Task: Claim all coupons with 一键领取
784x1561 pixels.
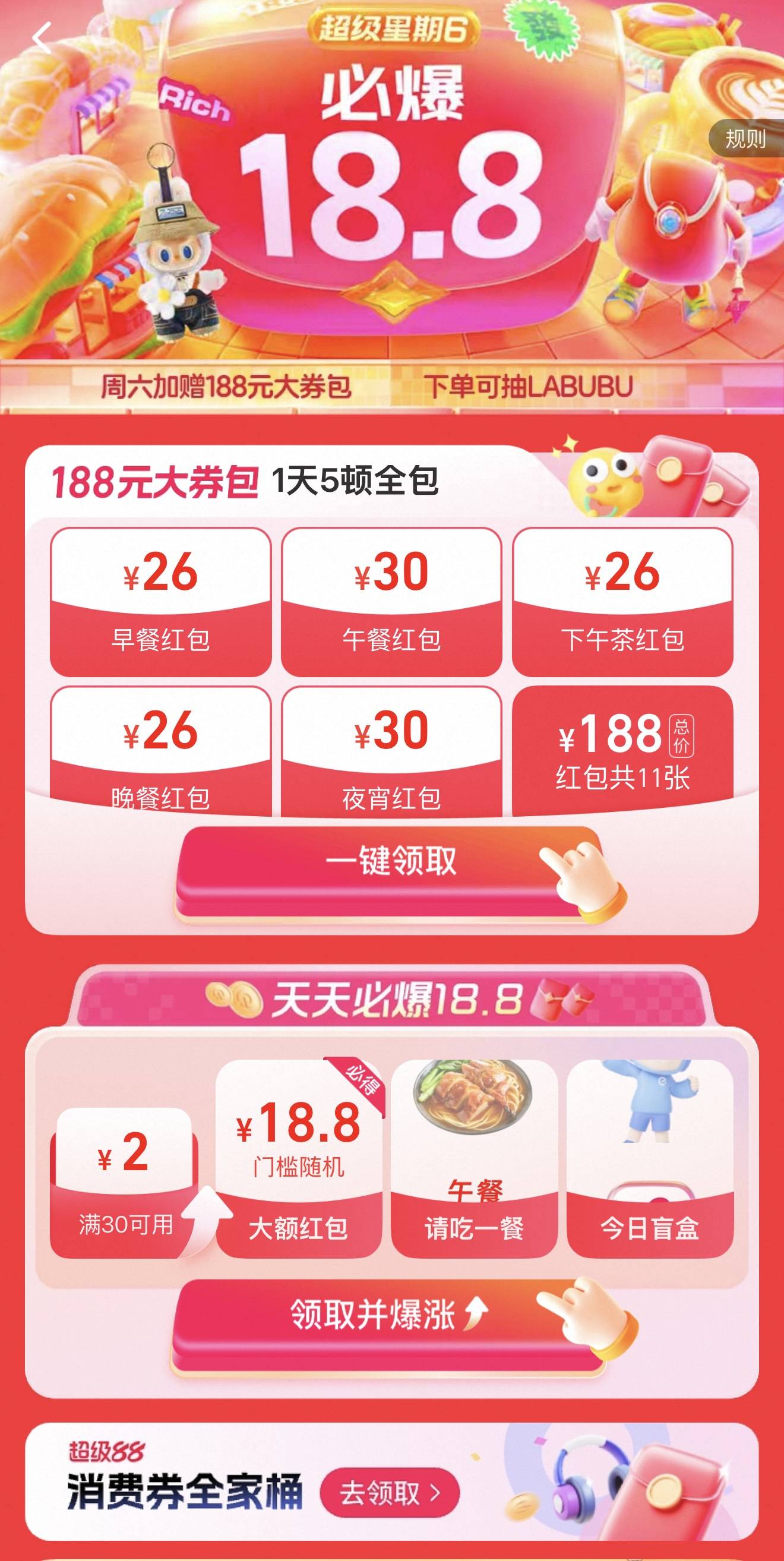Action: (x=390, y=861)
